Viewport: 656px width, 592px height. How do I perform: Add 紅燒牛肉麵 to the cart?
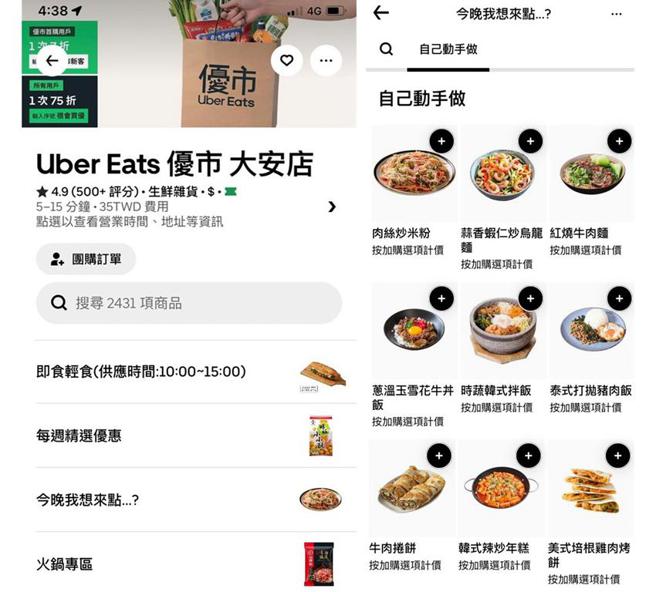pyautogui.click(x=619, y=141)
